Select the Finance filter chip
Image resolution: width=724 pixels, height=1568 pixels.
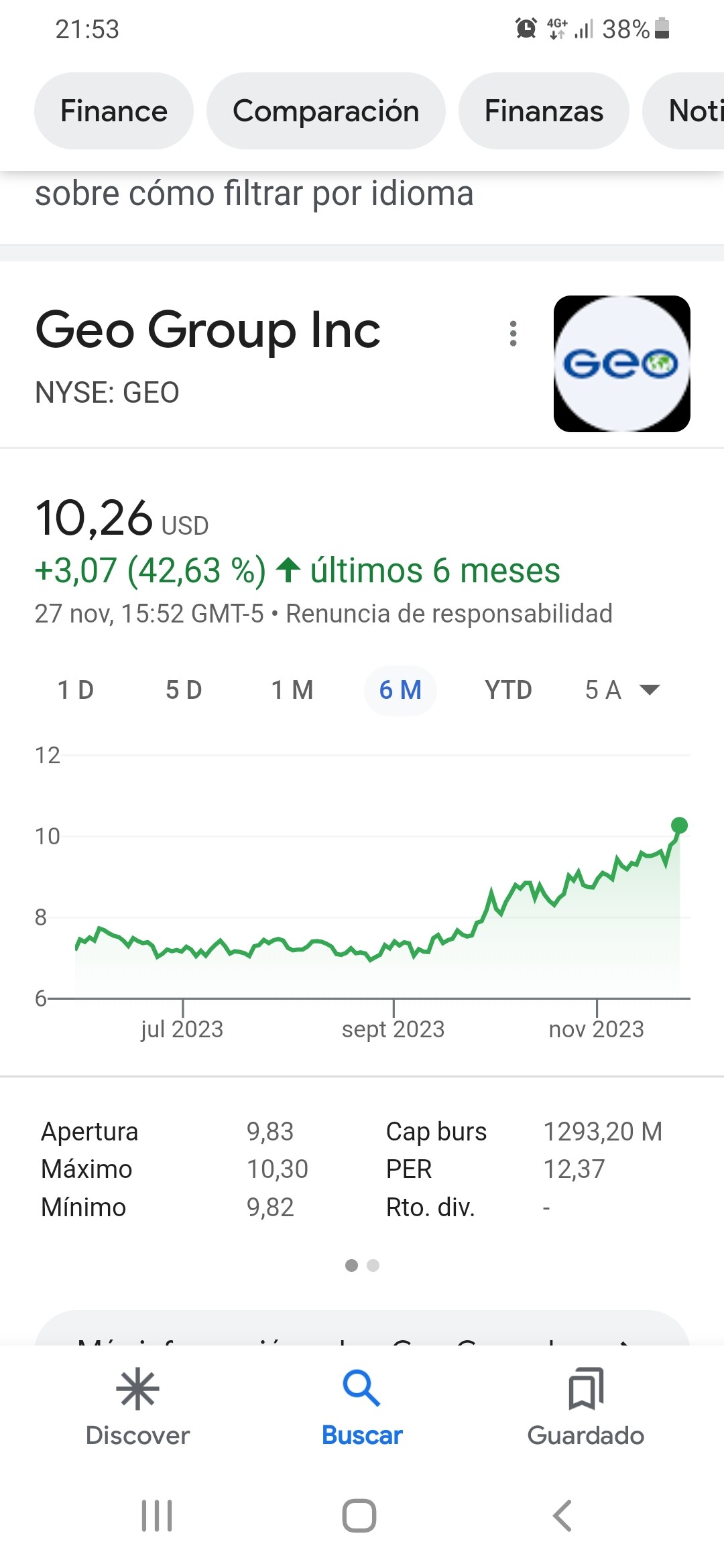pyautogui.click(x=114, y=111)
